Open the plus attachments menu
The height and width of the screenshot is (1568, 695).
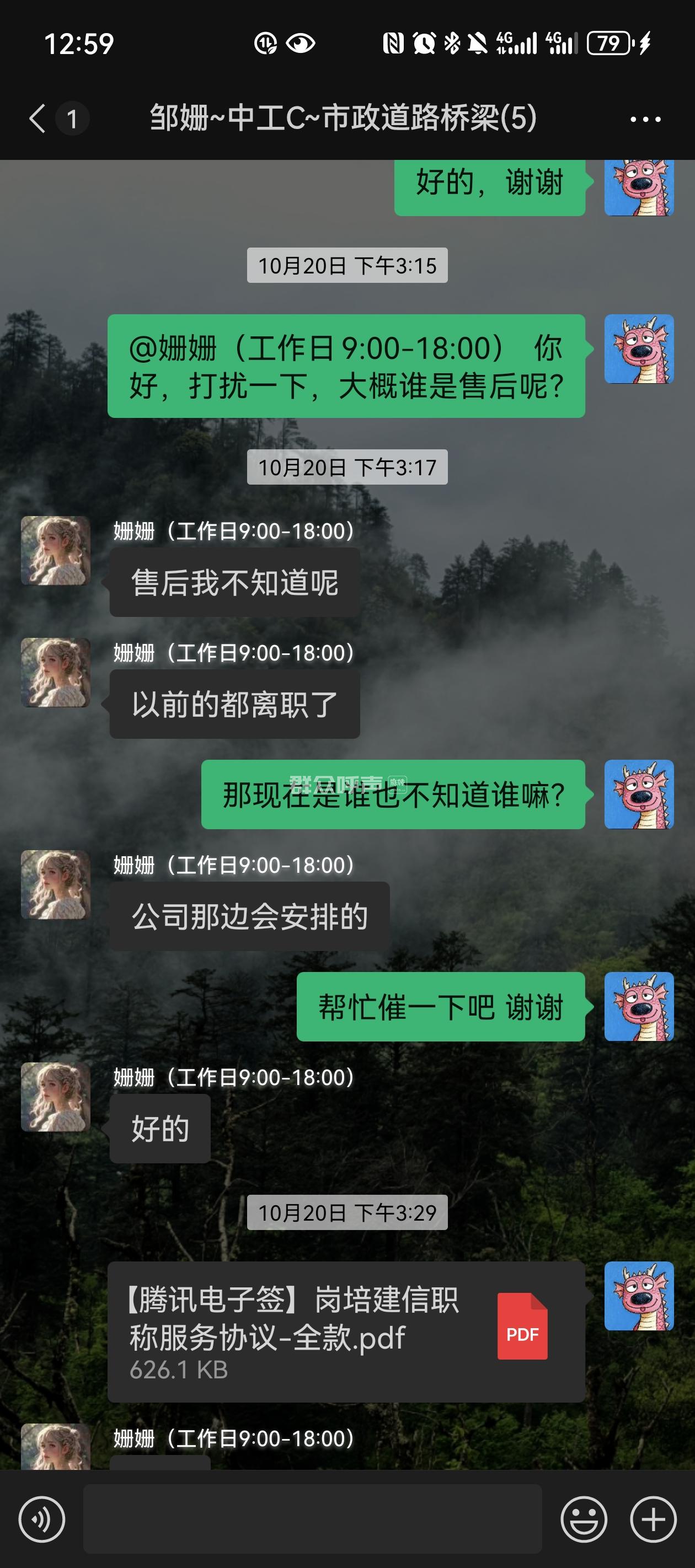point(653,1519)
